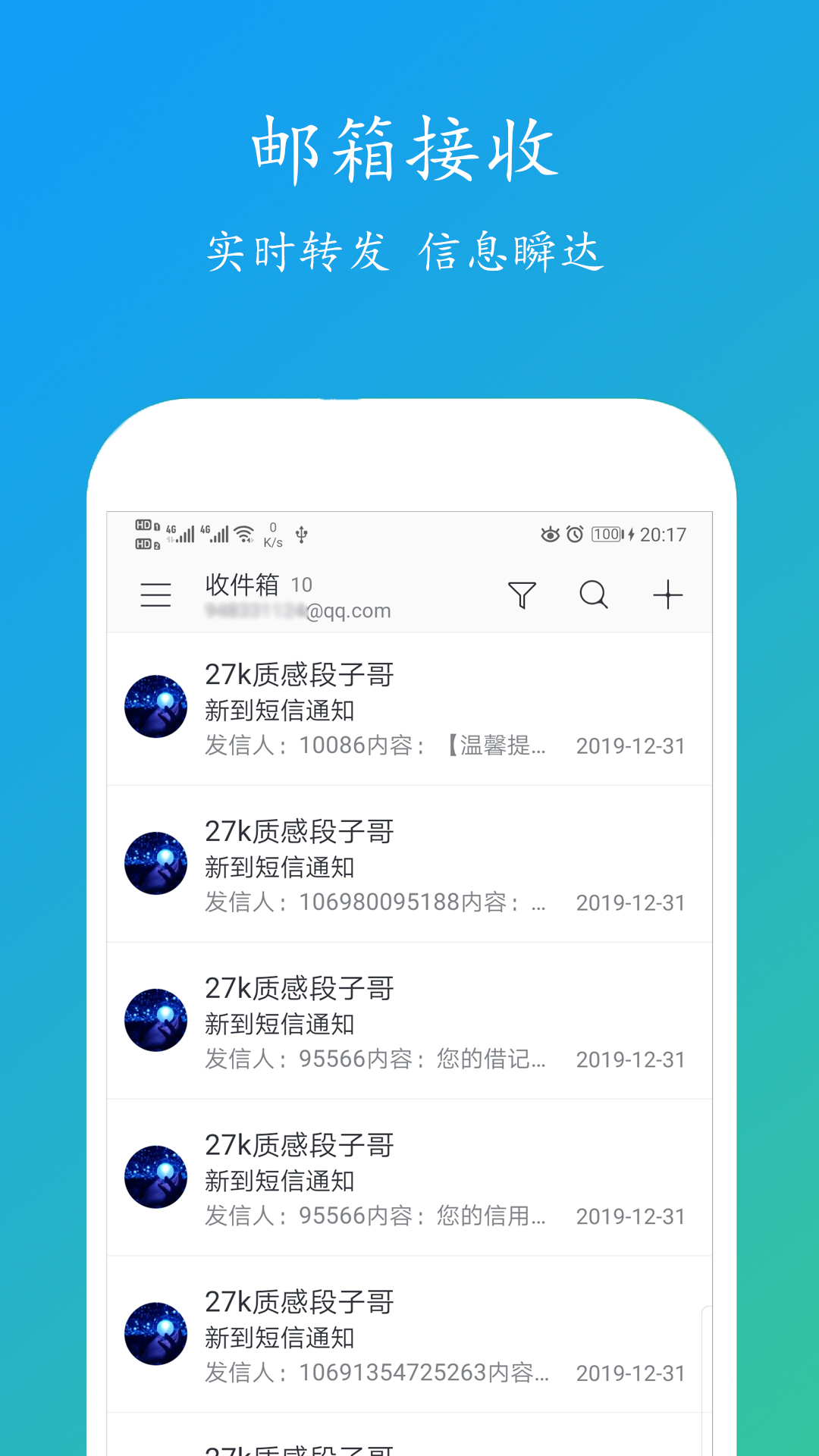Viewport: 819px width, 1456px height.
Task: Tap the plus icon to add mail
Action: (667, 596)
